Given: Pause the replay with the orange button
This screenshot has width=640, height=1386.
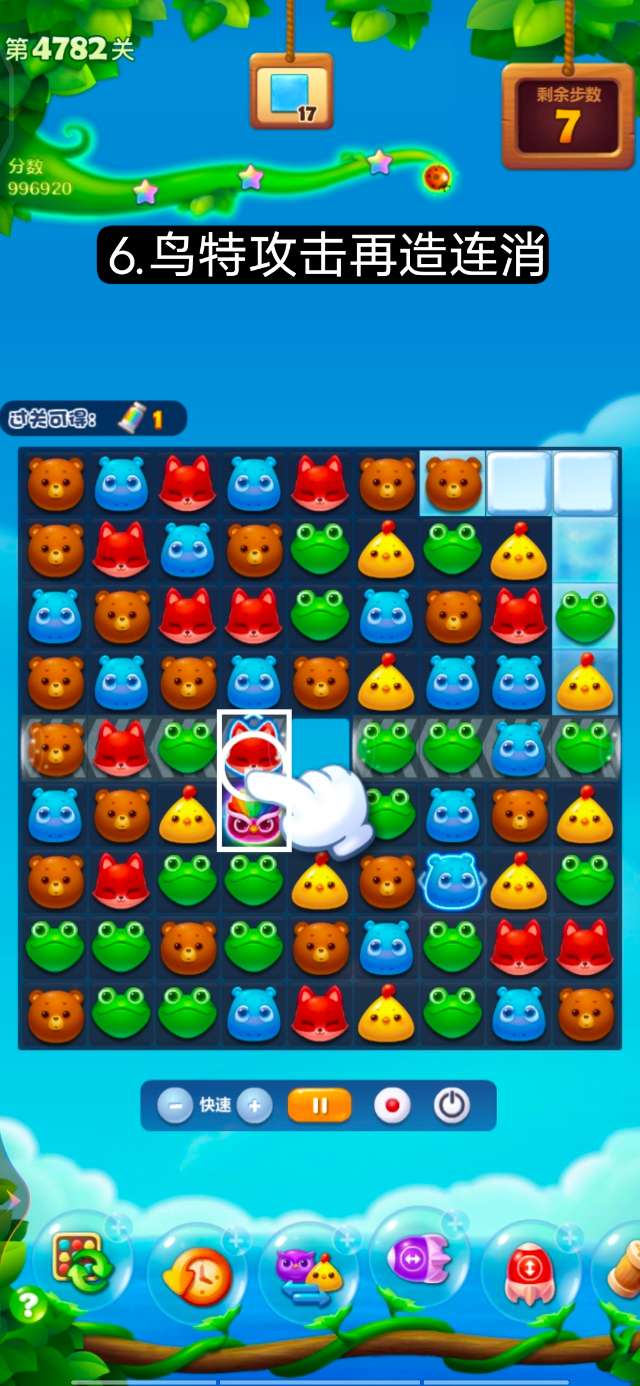Looking at the screenshot, I should click(x=320, y=1106).
